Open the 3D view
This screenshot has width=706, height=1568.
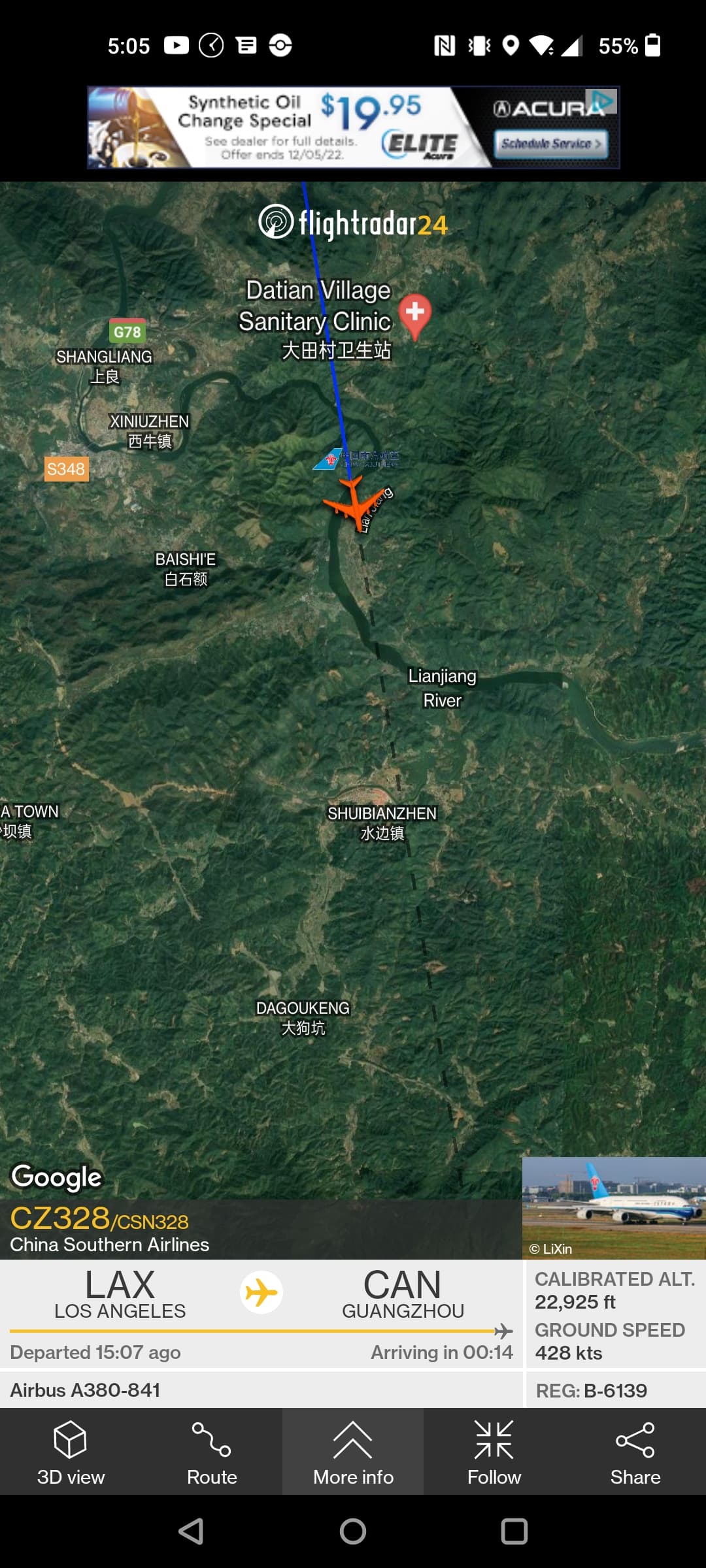pos(71,1452)
